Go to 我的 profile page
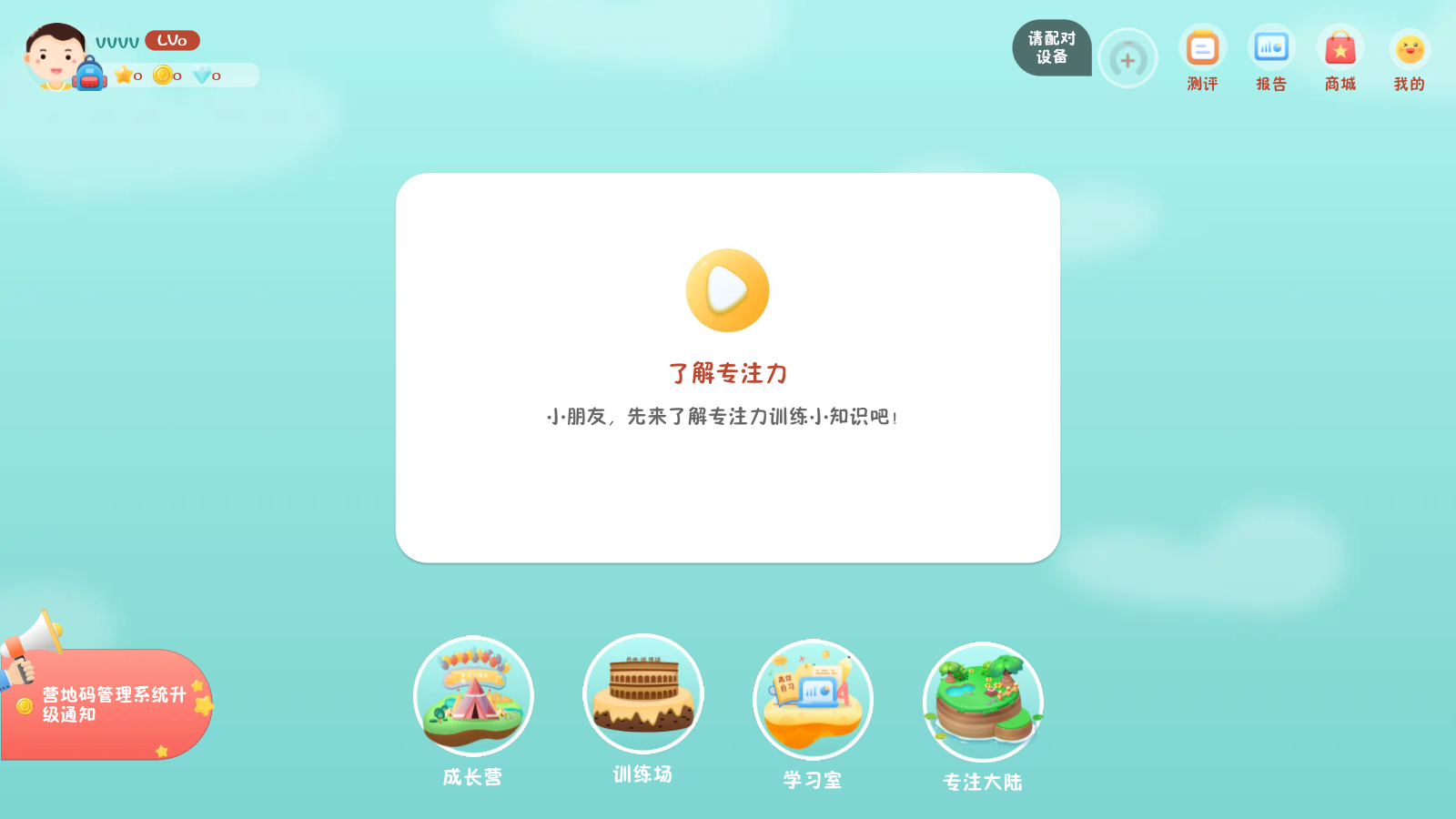 [x=1410, y=50]
